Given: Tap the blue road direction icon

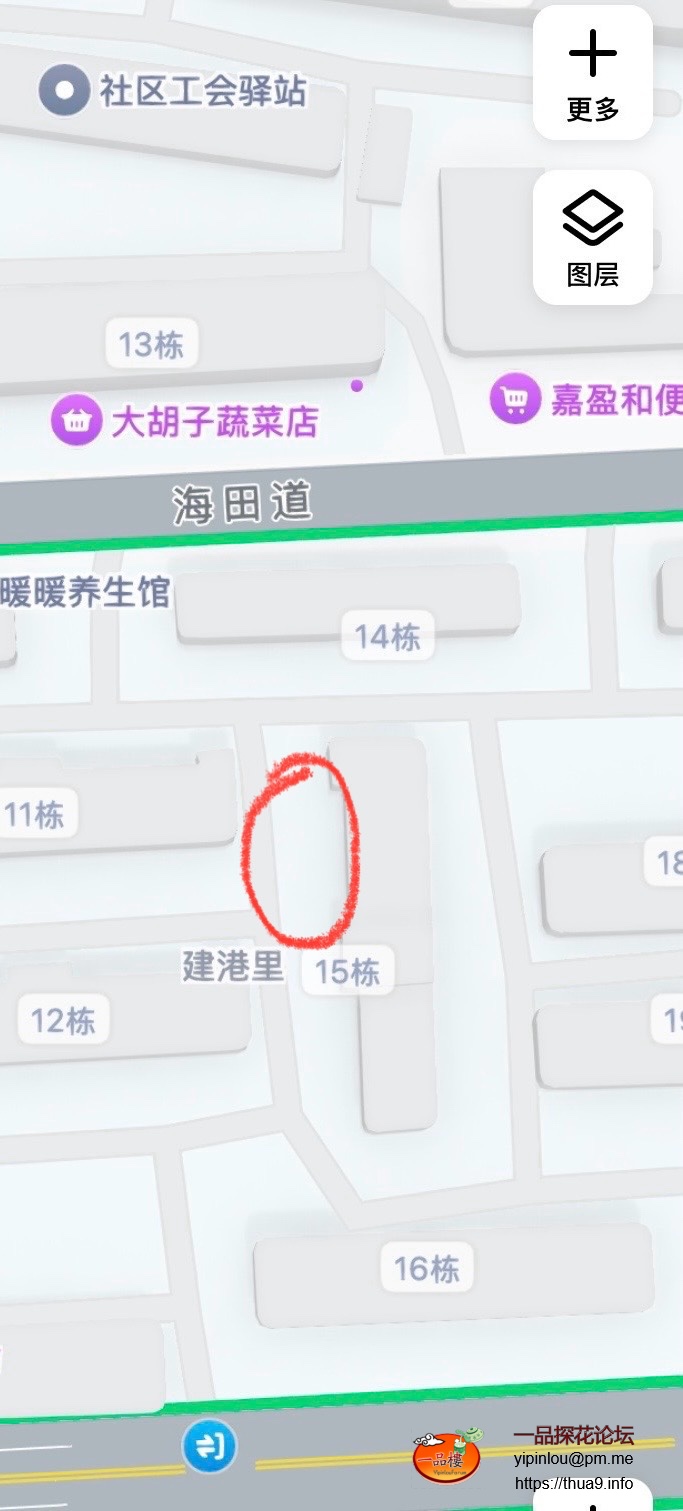Looking at the screenshot, I should click(x=209, y=1447).
